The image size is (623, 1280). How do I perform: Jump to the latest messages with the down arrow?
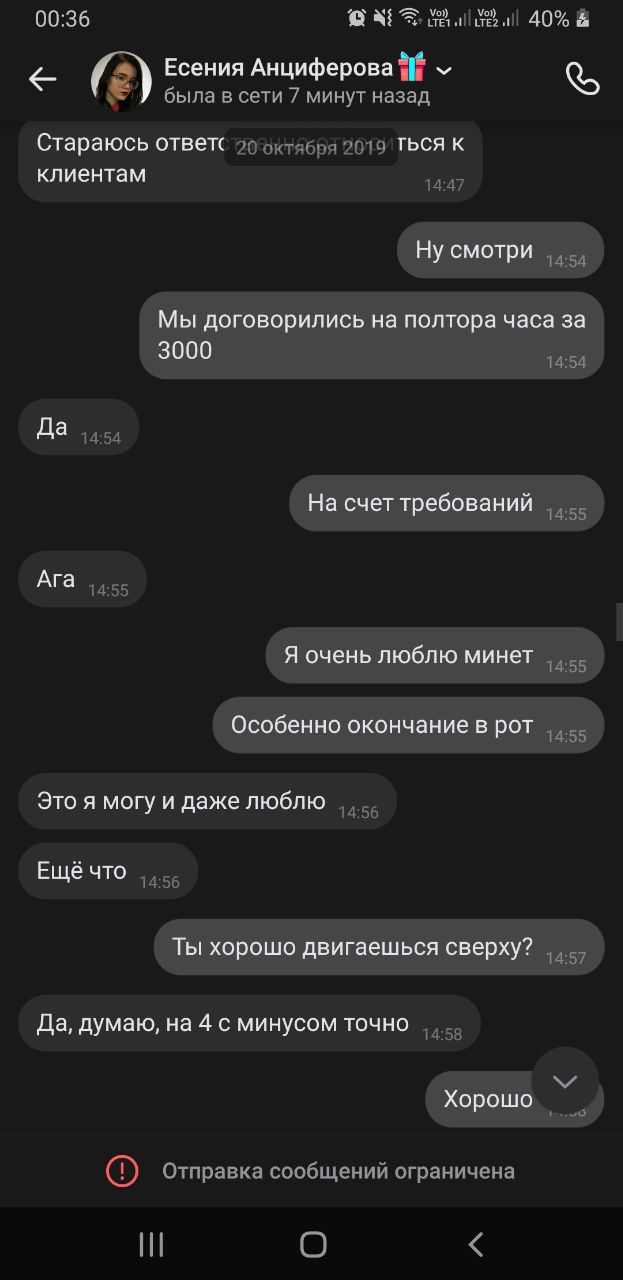click(x=565, y=1081)
